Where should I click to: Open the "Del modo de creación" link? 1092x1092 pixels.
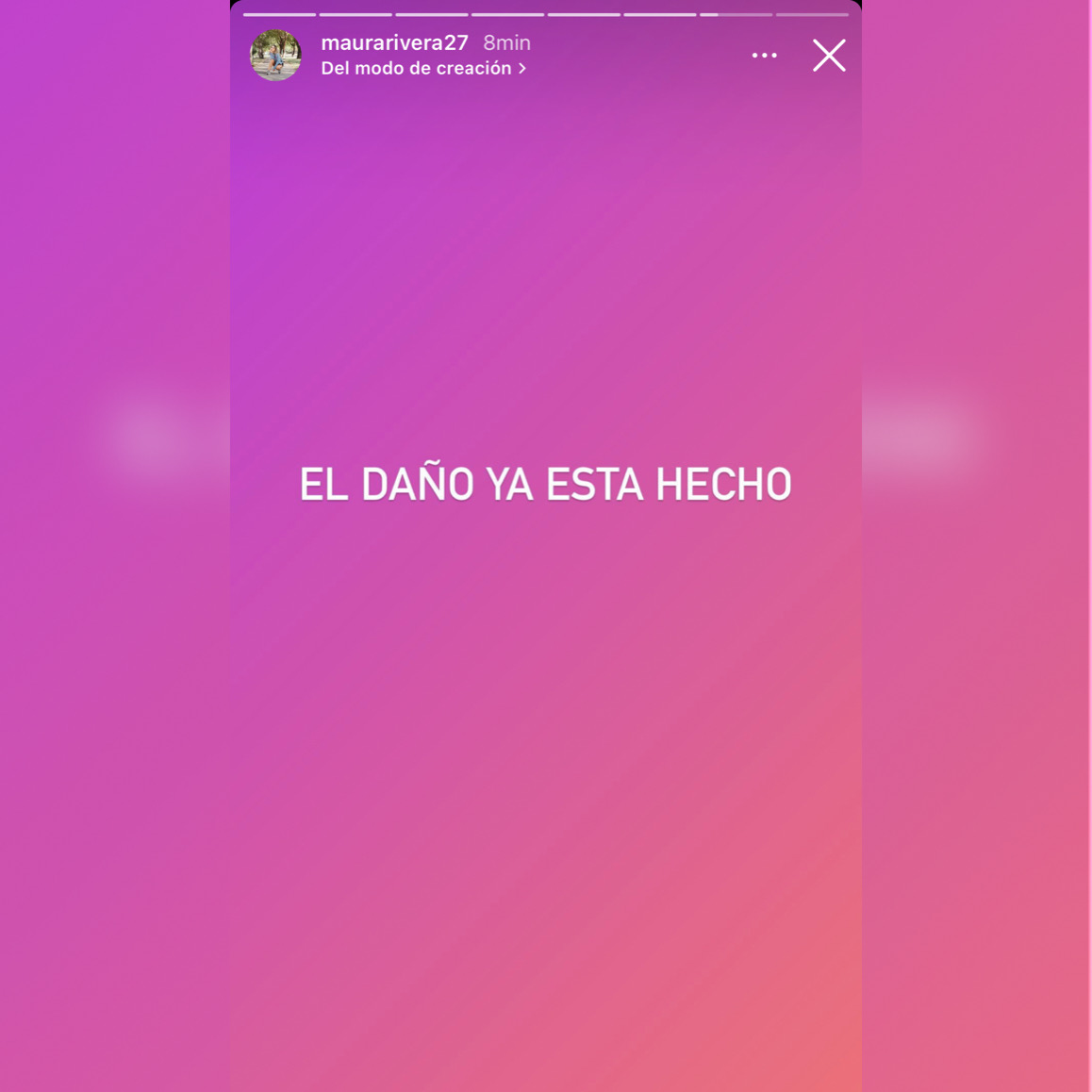(x=422, y=69)
